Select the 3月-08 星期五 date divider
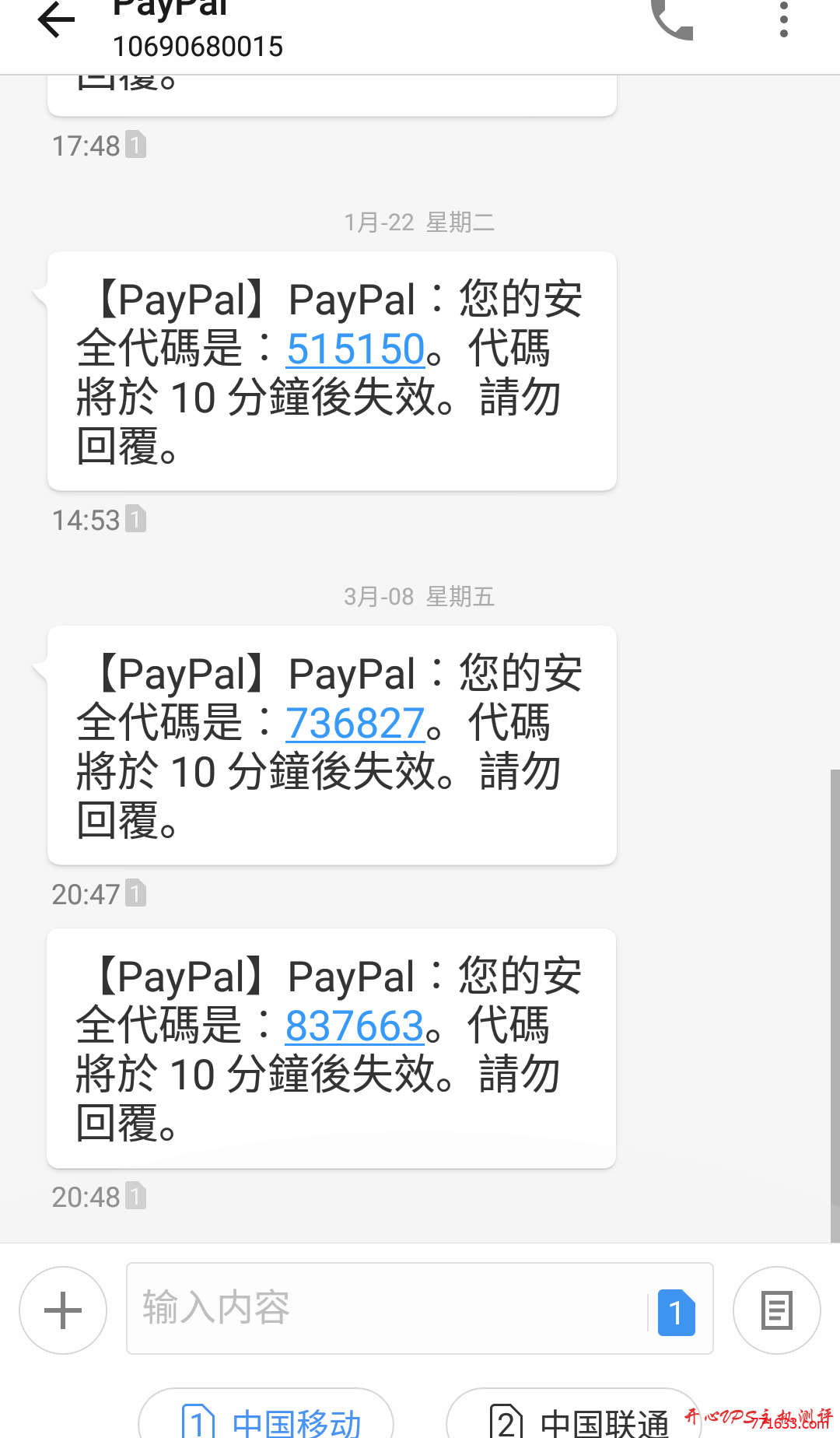 418,597
